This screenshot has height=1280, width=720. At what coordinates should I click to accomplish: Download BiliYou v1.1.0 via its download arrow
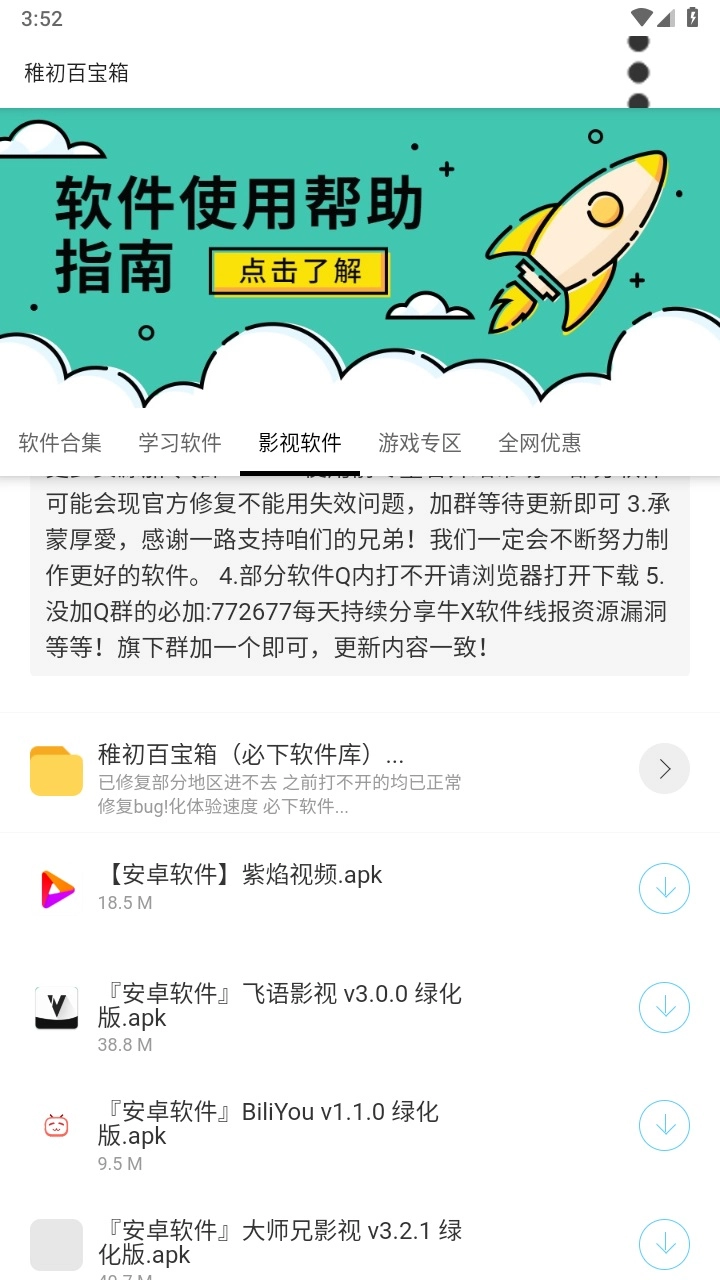click(664, 1125)
